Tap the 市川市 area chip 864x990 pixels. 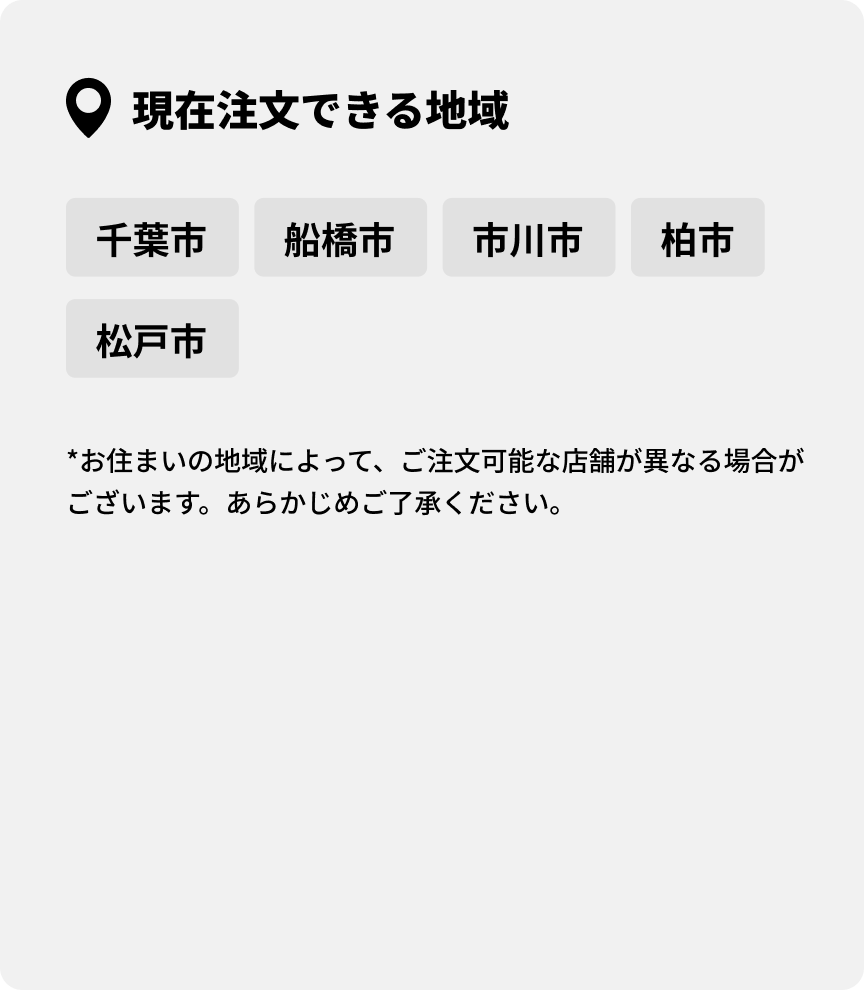(528, 238)
